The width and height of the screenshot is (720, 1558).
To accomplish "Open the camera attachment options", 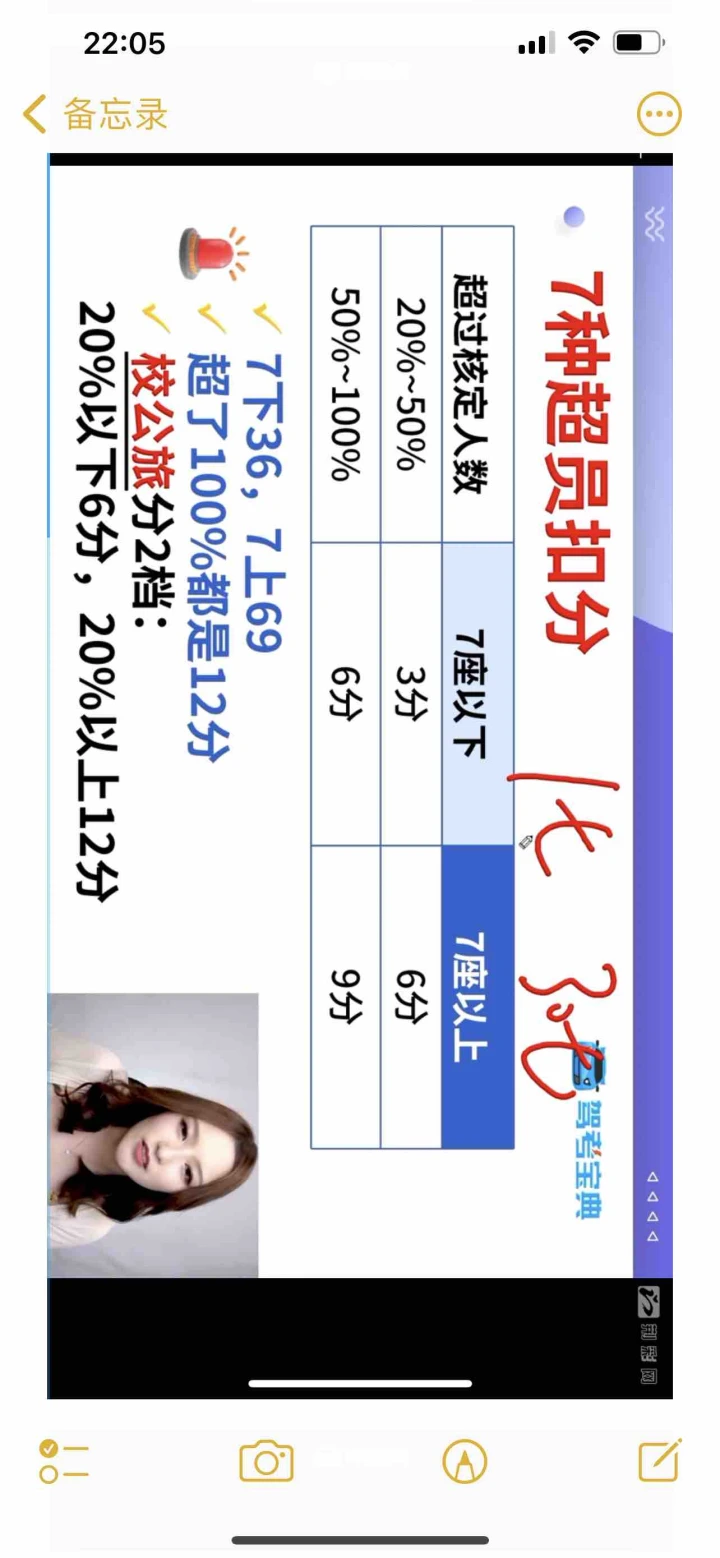I will (x=266, y=1462).
